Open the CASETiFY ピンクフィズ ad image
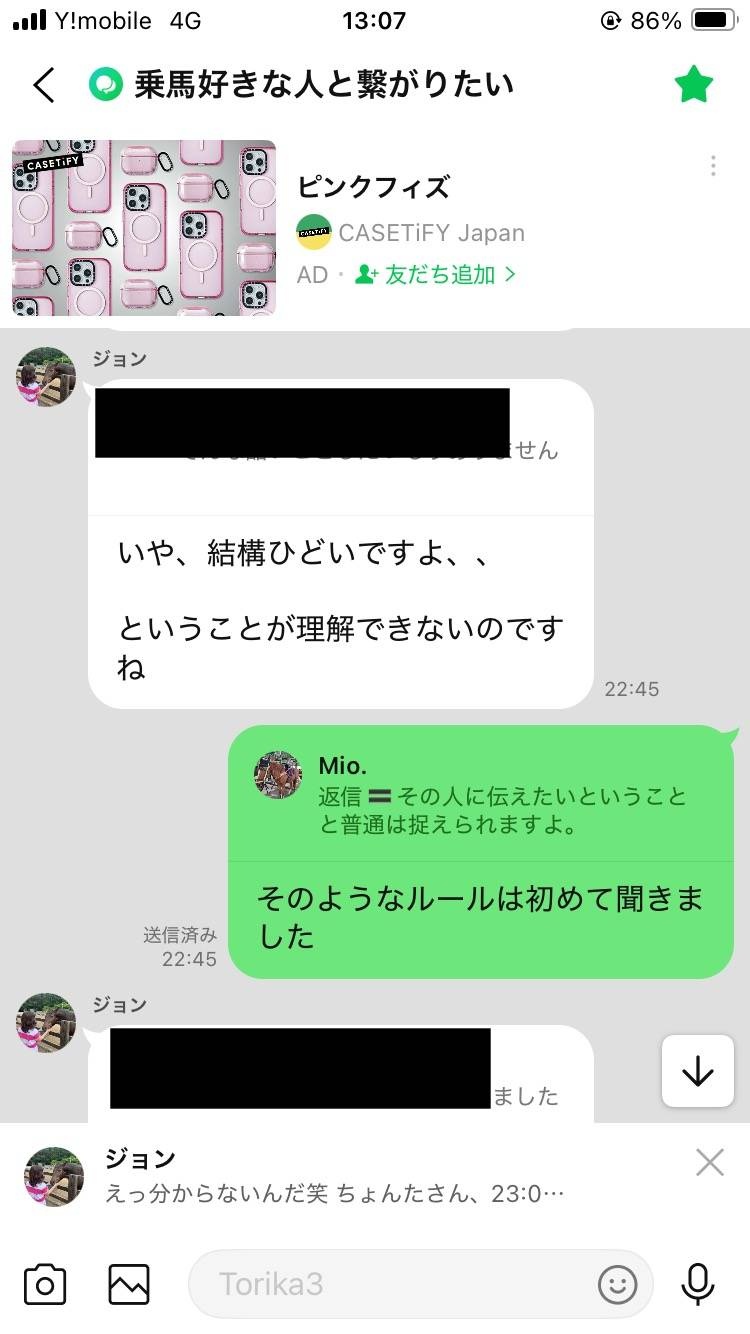The width and height of the screenshot is (750, 1334). (144, 228)
